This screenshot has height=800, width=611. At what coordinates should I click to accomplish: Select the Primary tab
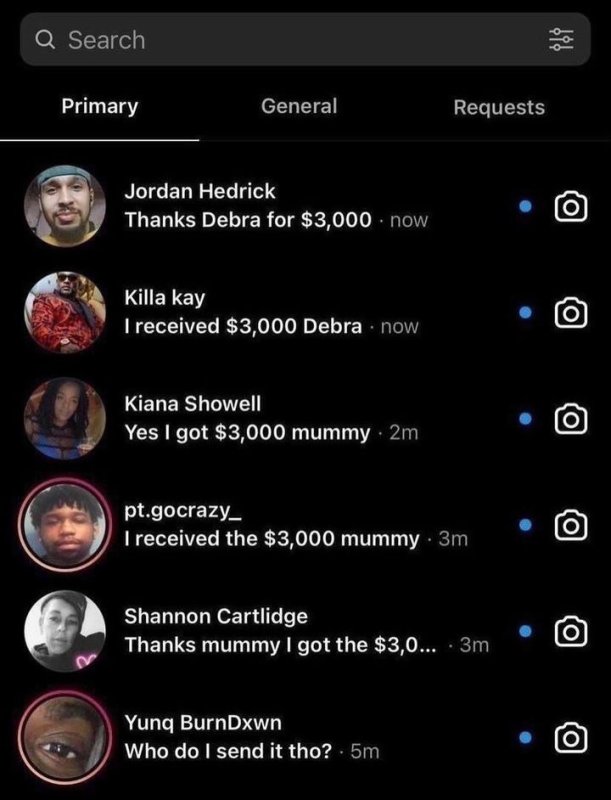pos(100,106)
